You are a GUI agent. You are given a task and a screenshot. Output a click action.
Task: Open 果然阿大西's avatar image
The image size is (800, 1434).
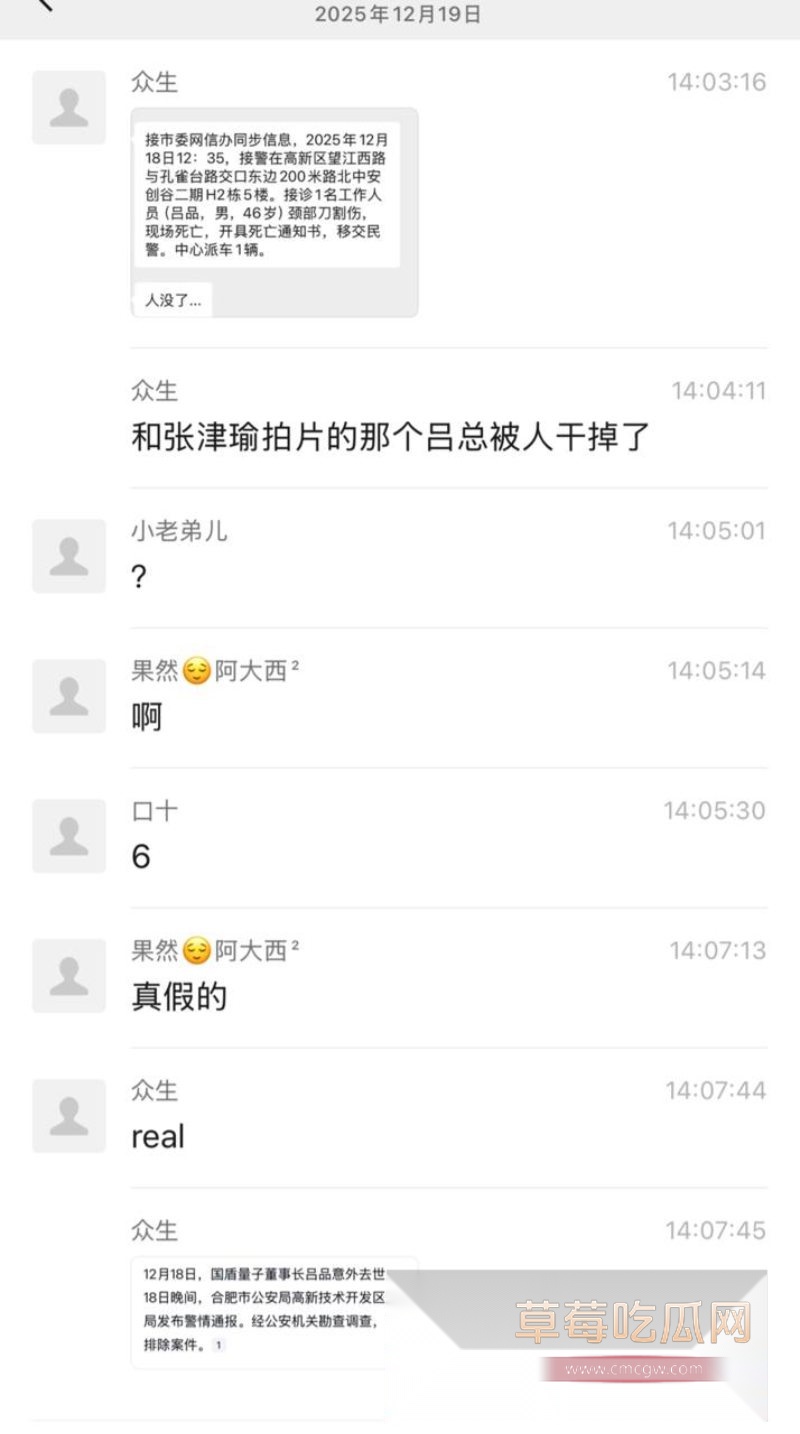click(68, 697)
